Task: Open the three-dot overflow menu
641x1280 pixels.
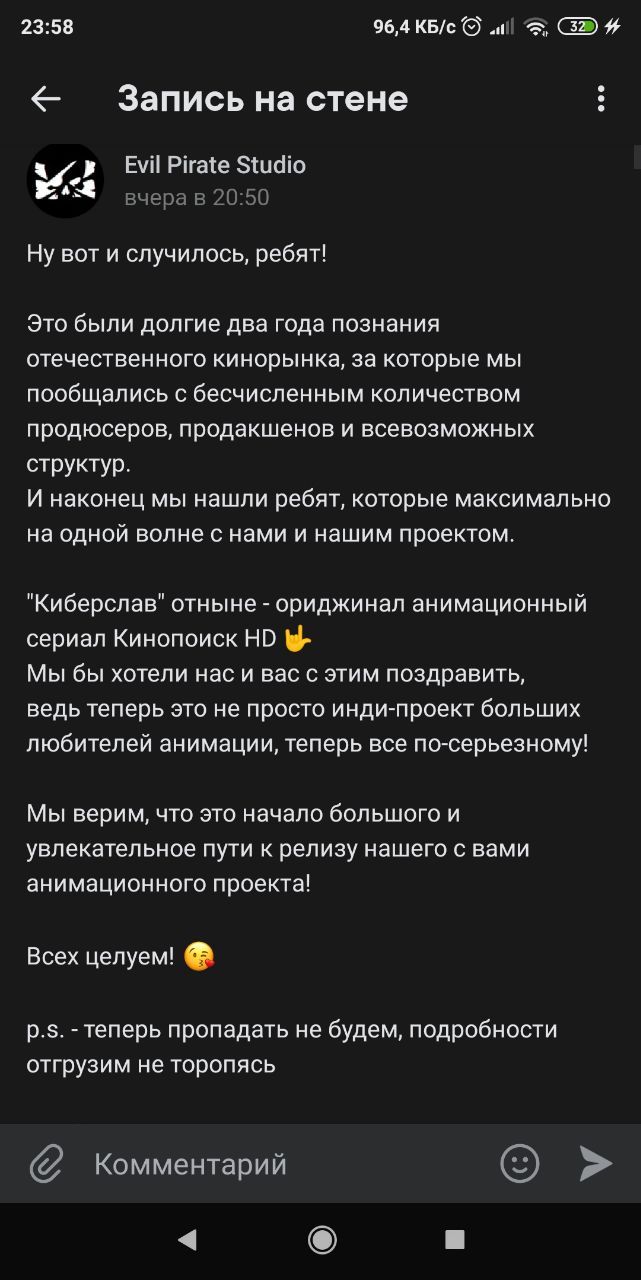Action: [x=600, y=98]
